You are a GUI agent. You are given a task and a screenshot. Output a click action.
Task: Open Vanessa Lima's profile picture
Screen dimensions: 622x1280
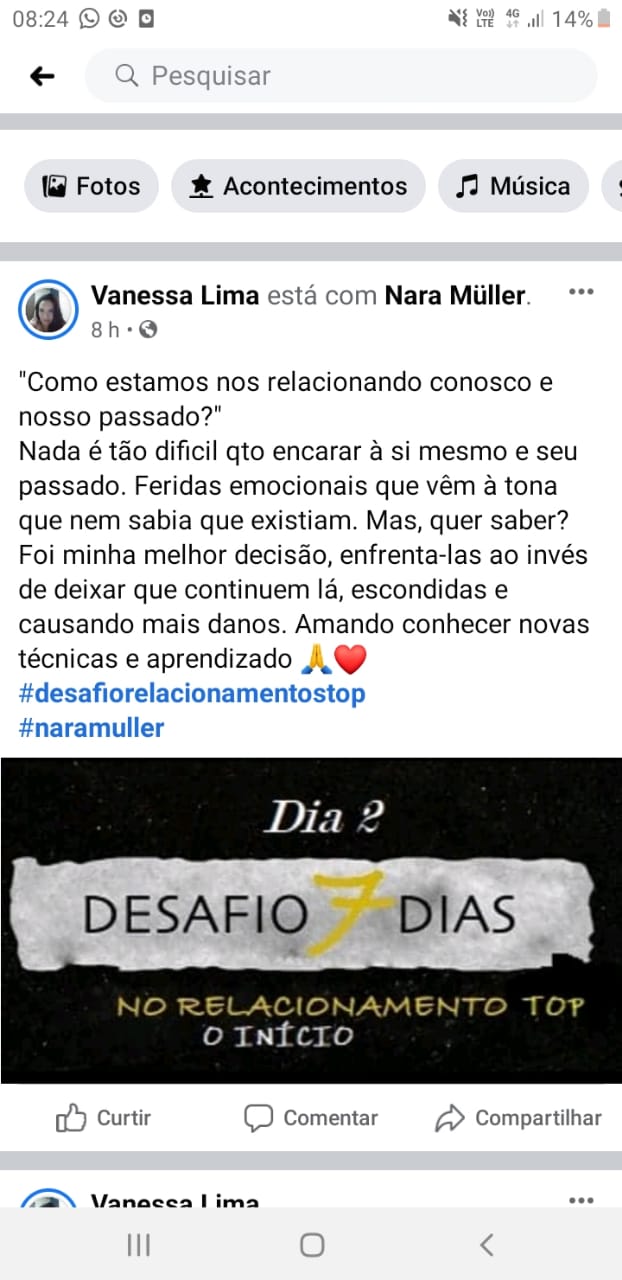click(x=48, y=310)
